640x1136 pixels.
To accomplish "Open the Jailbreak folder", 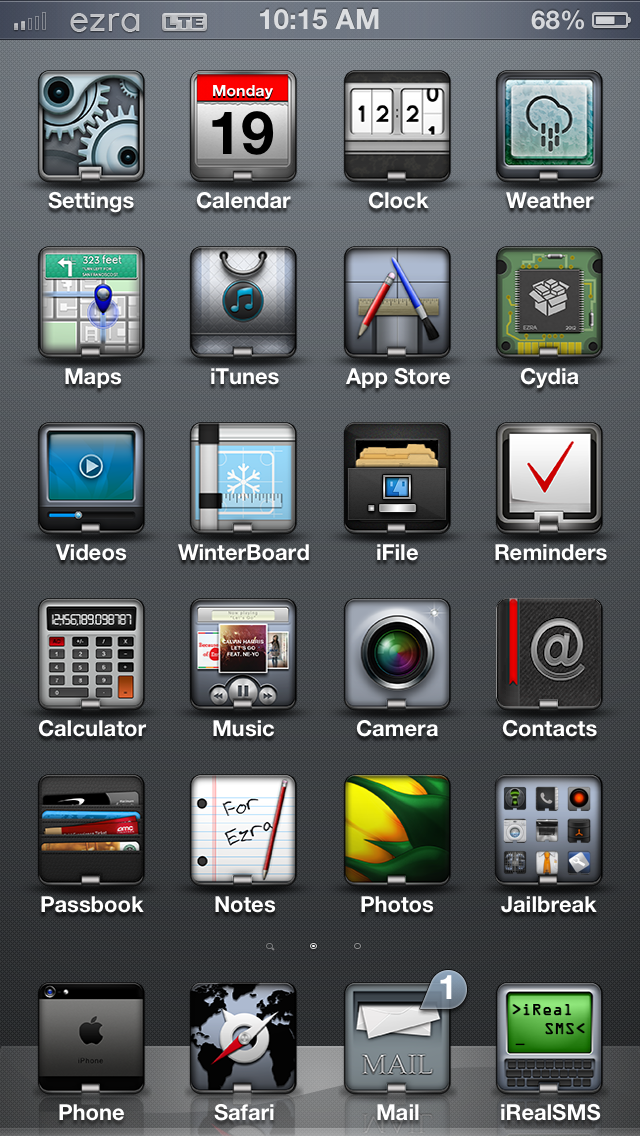I will click(x=549, y=830).
